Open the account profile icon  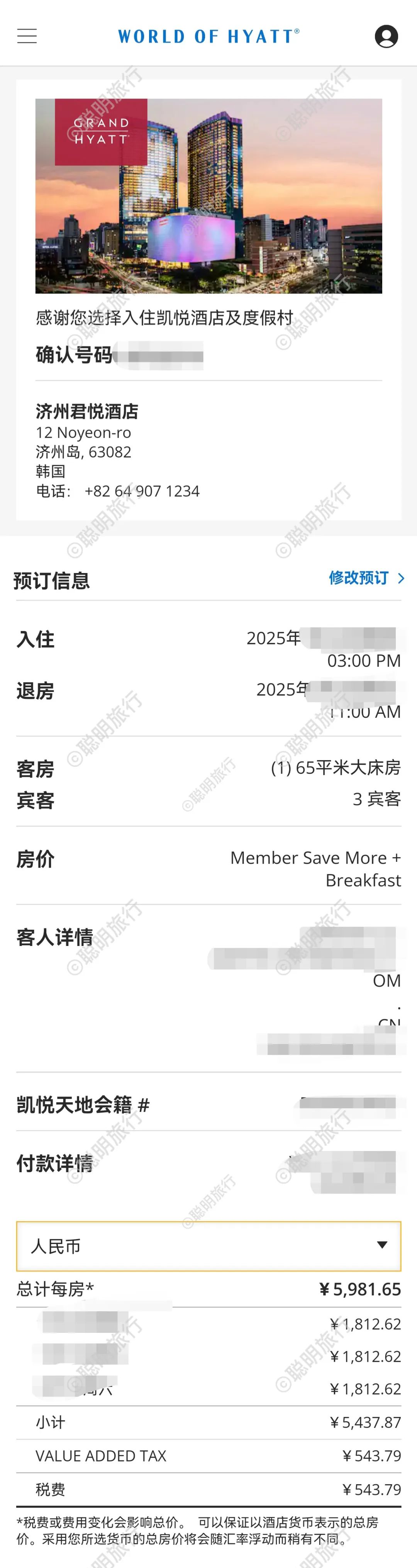pos(386,37)
